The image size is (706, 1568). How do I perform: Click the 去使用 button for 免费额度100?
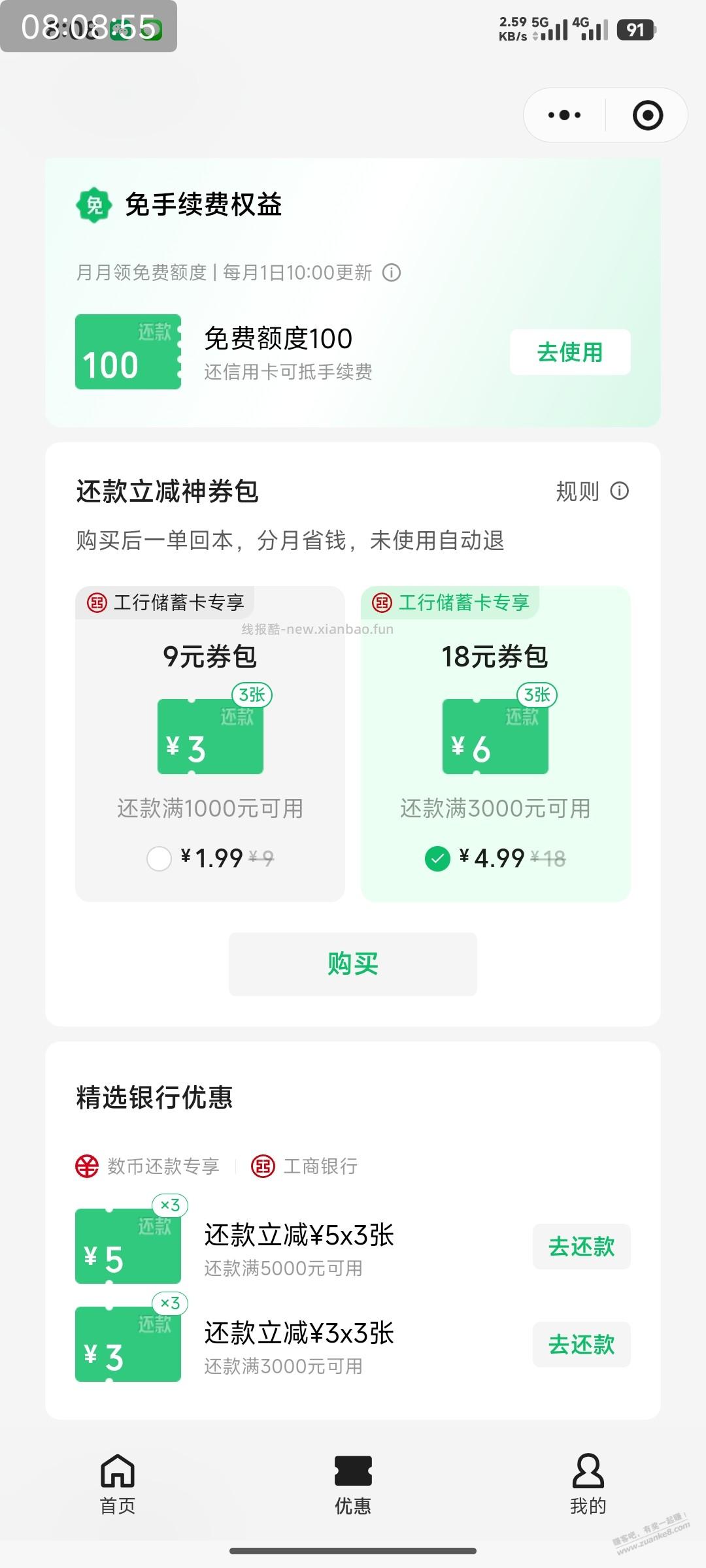pos(569,351)
